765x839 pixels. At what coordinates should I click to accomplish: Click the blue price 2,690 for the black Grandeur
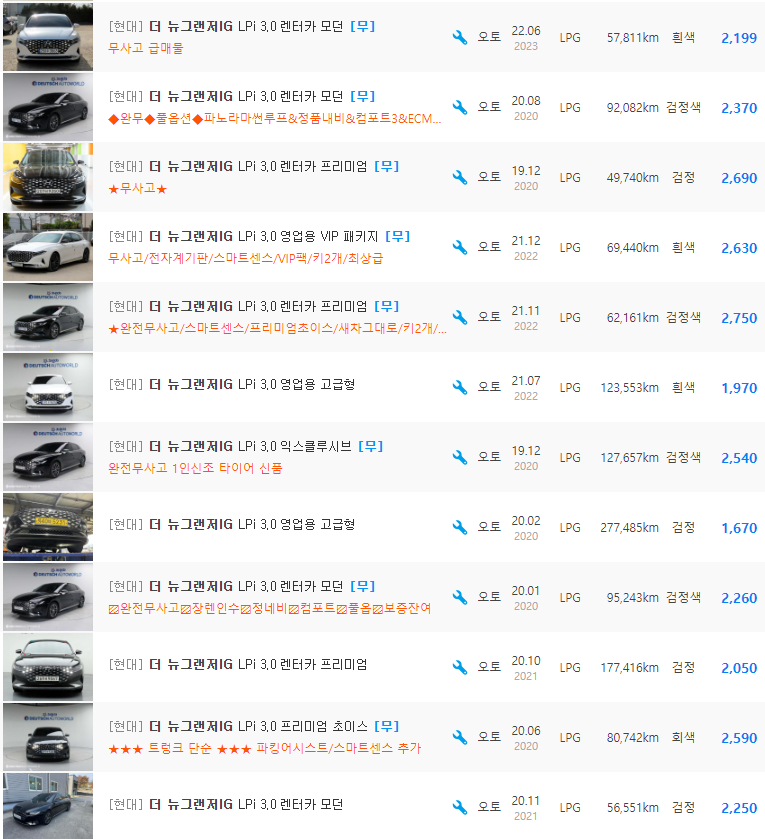tap(738, 178)
